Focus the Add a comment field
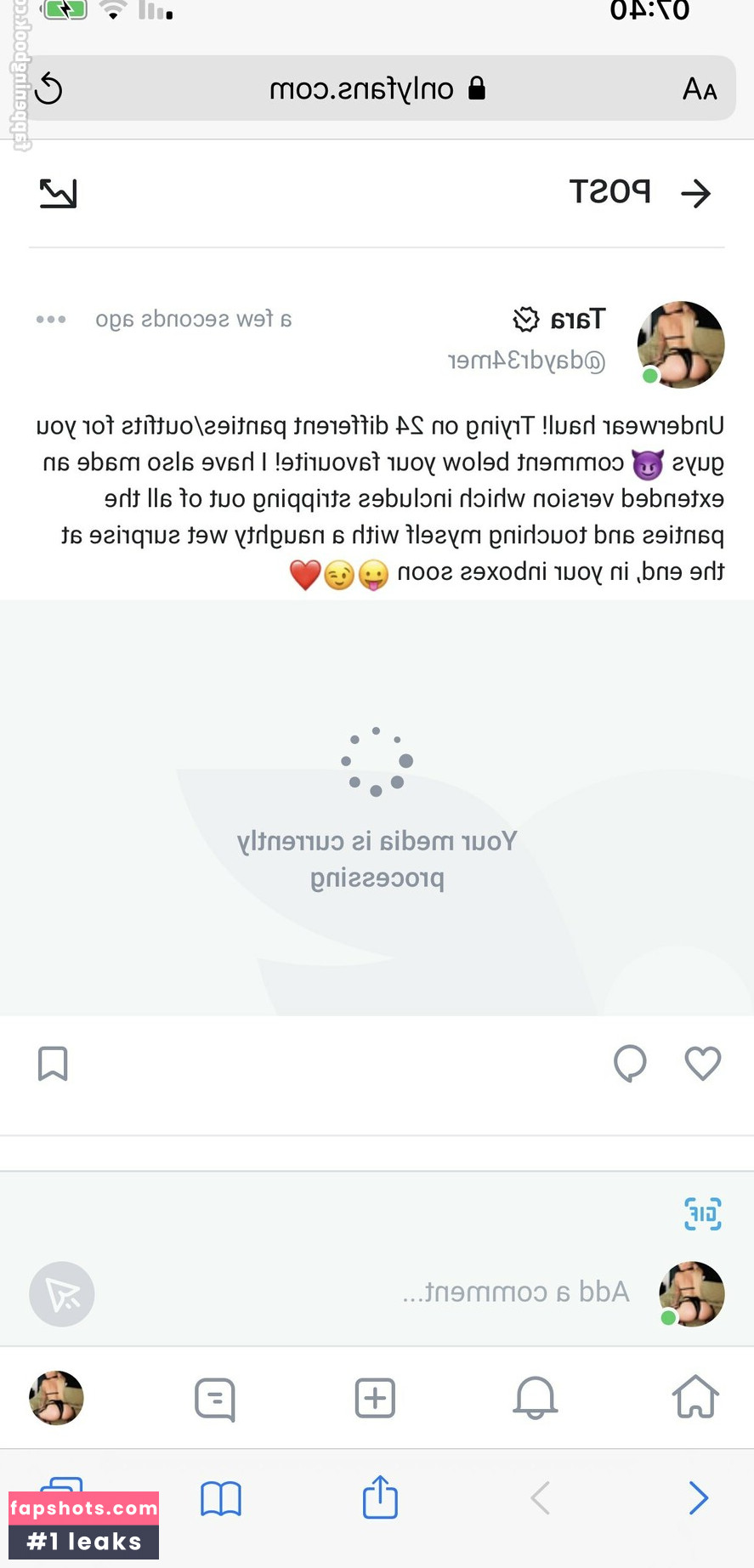The width and height of the screenshot is (754, 1568). point(515,1292)
